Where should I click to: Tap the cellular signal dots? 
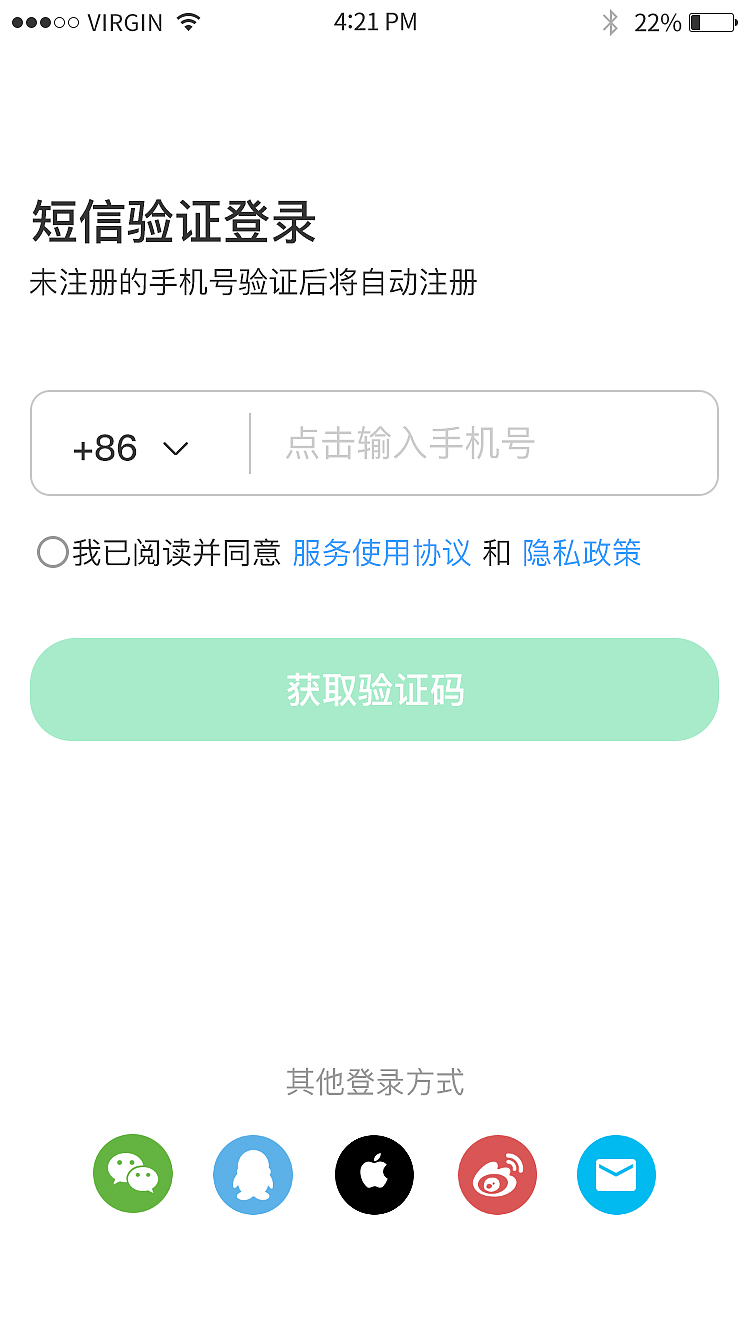click(x=44, y=20)
